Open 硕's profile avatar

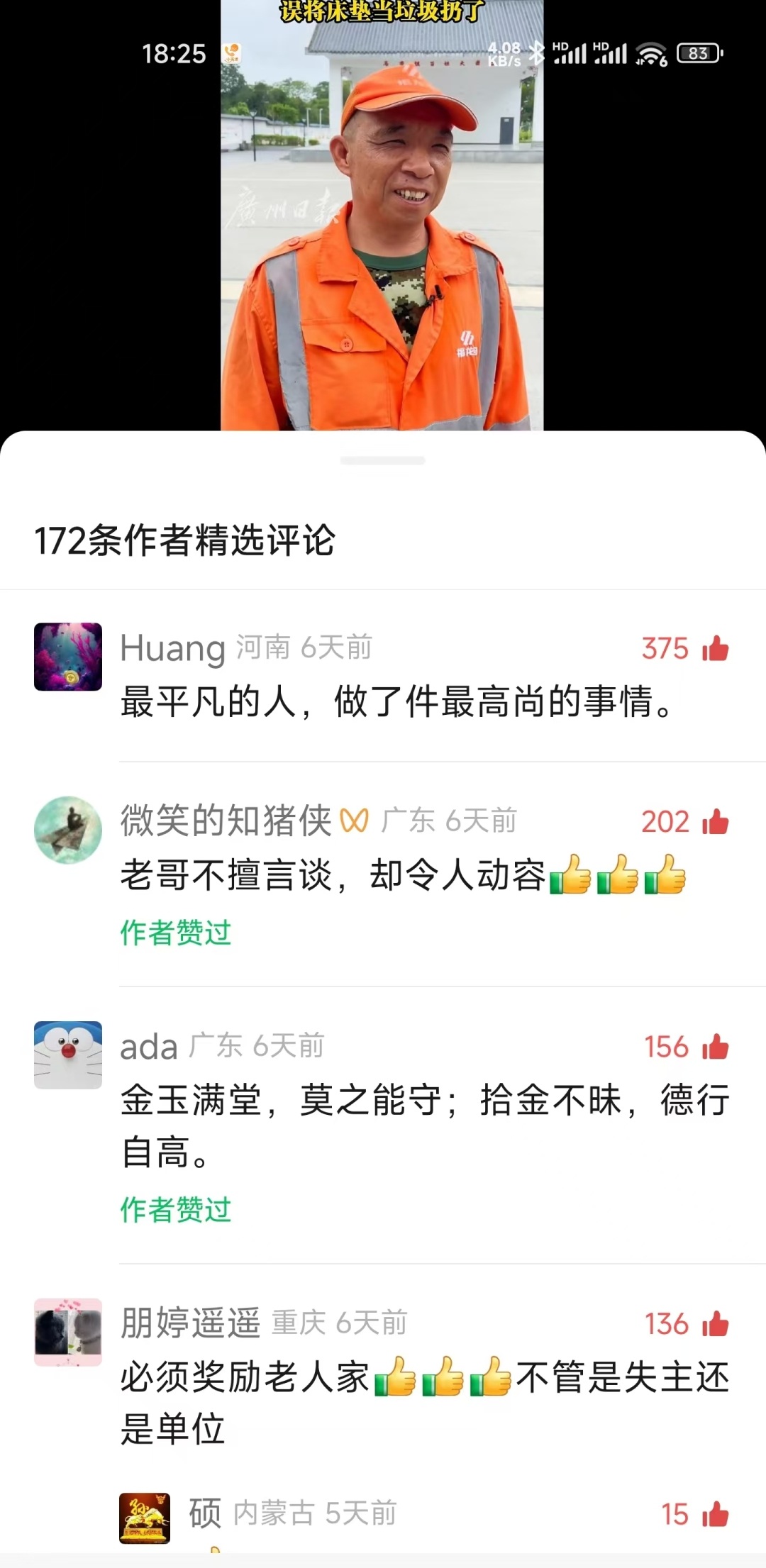coord(145,1518)
